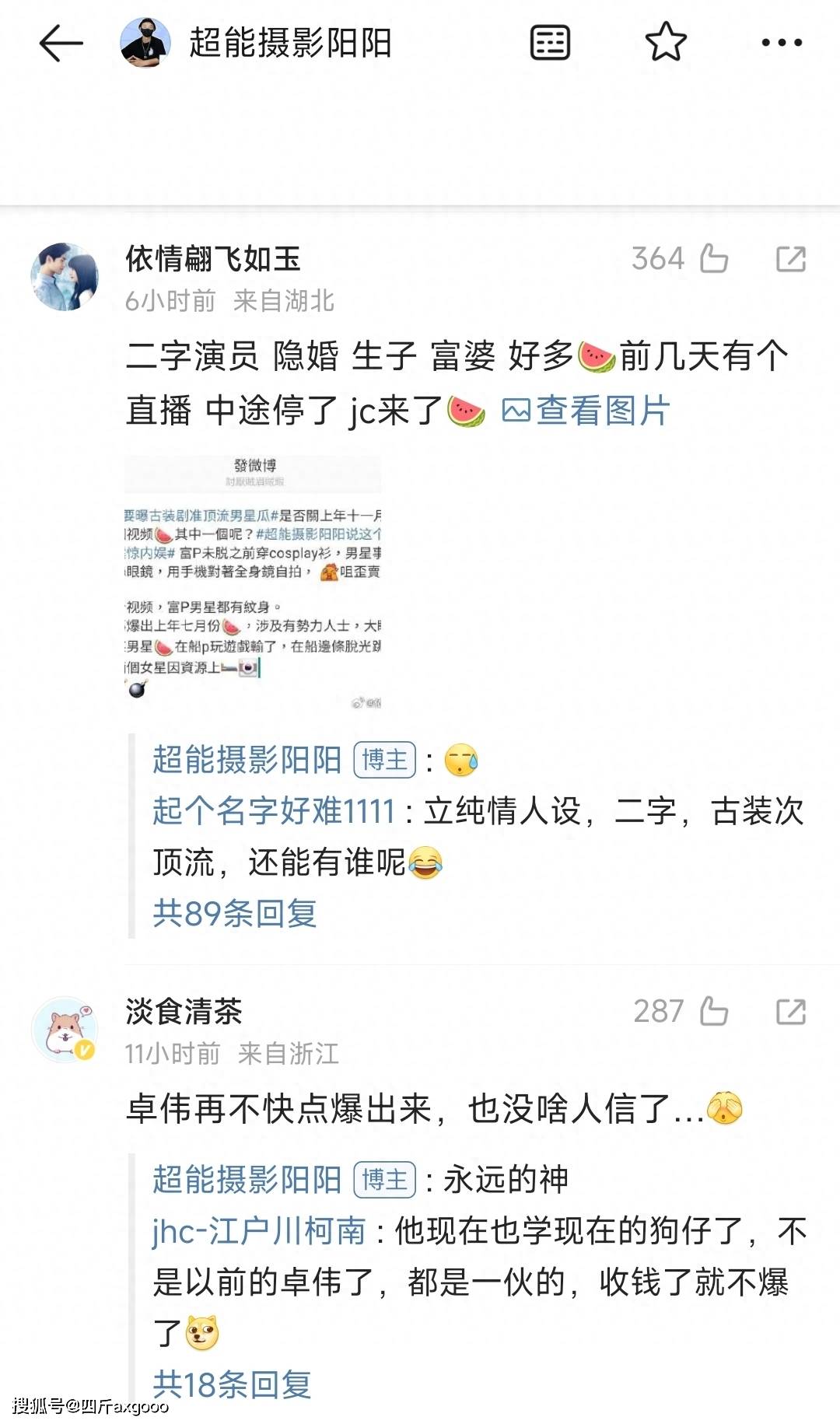The image size is (840, 1424).
Task: Open the list view icon in header
Action: coord(550,43)
